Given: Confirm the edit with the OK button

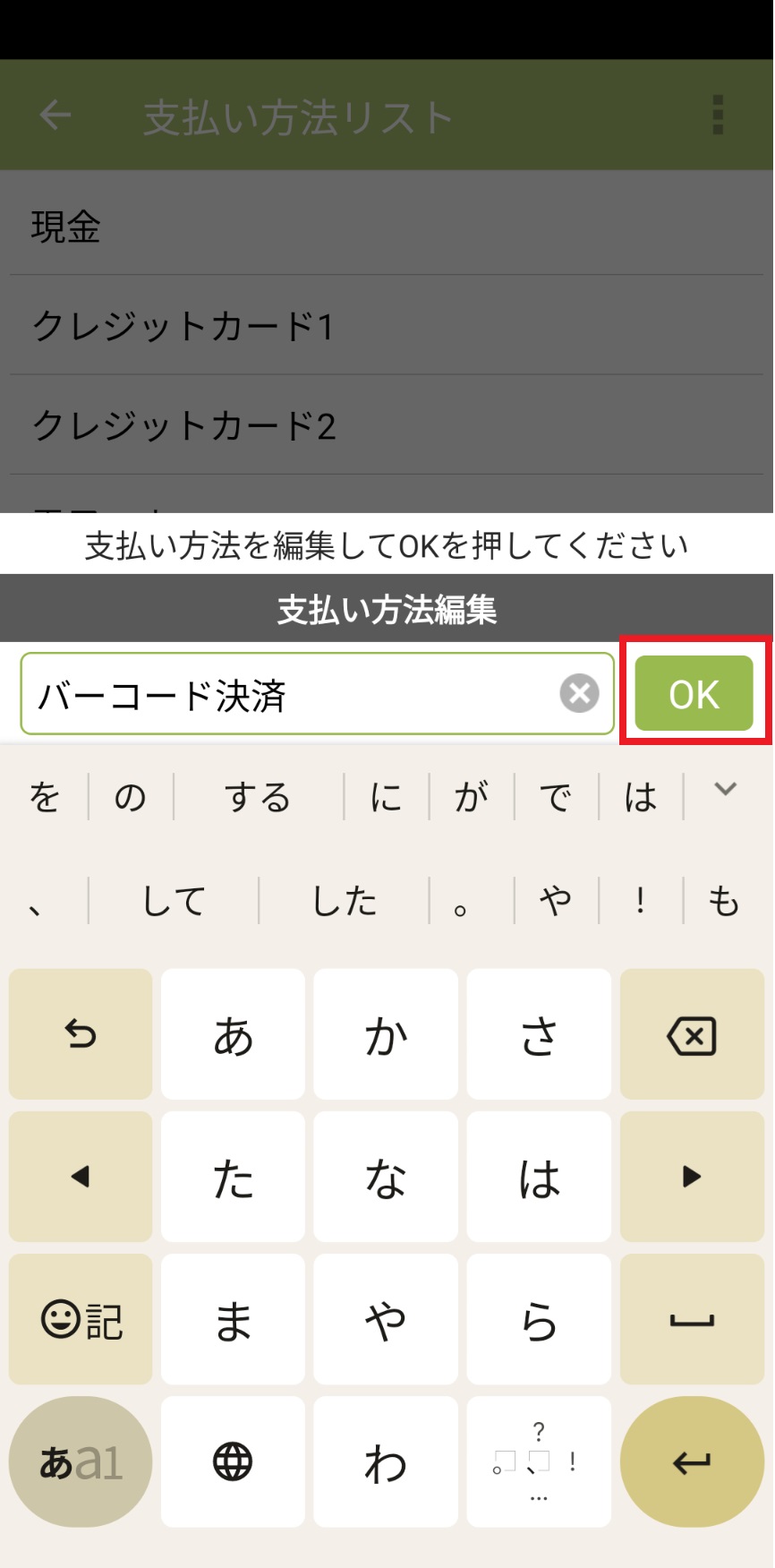Looking at the screenshot, I should coord(694,694).
